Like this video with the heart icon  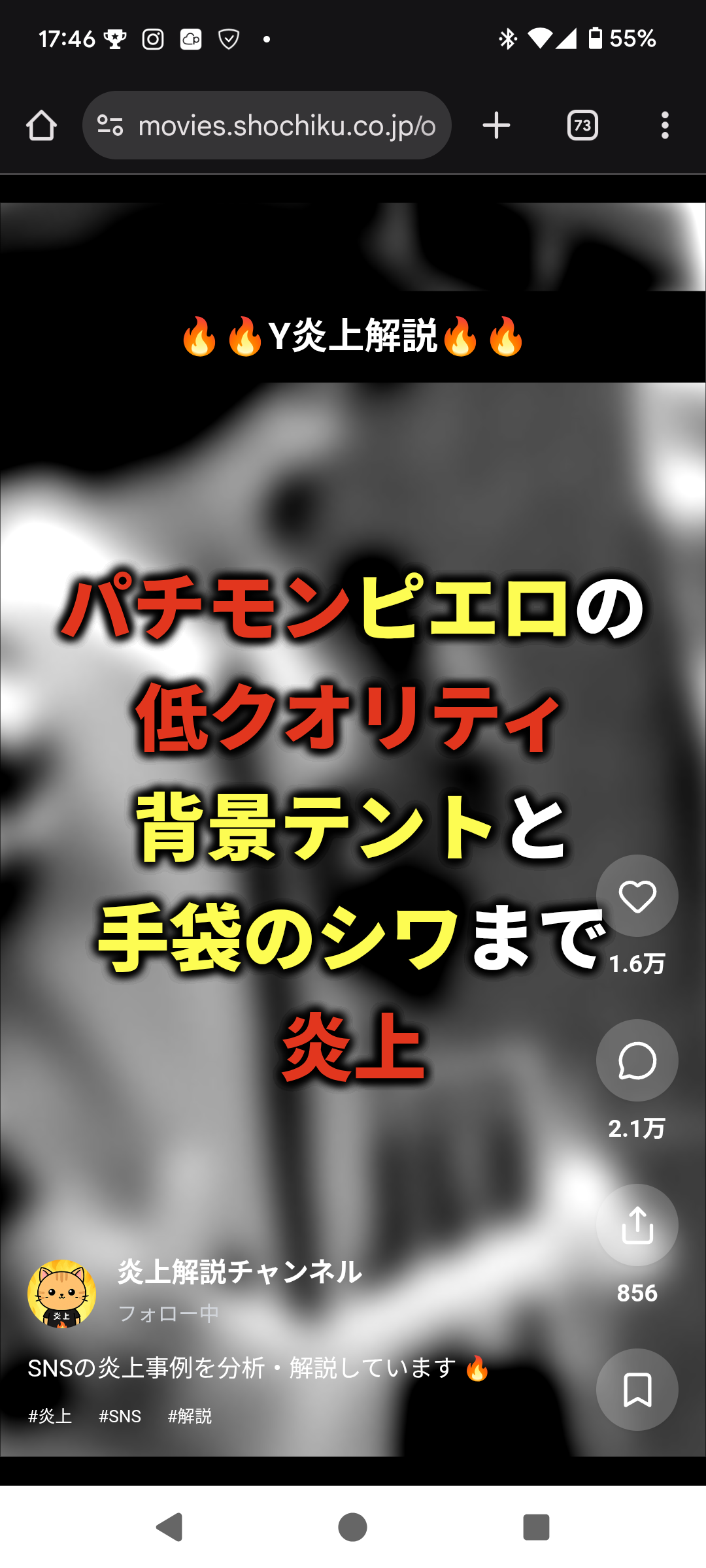click(x=637, y=896)
